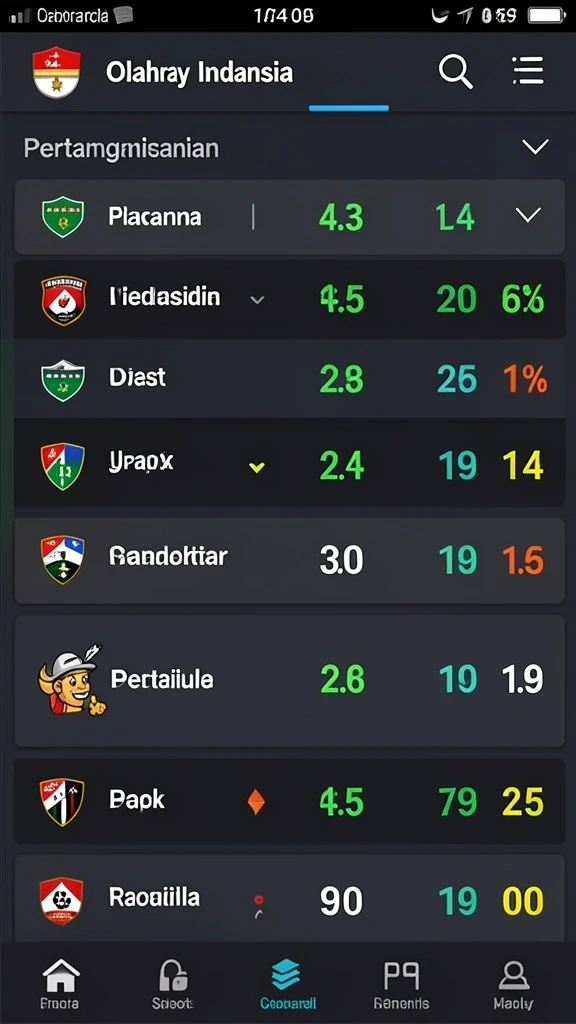Switch to the Ganenris tab
The width and height of the screenshot is (576, 1024).
click(x=401, y=985)
